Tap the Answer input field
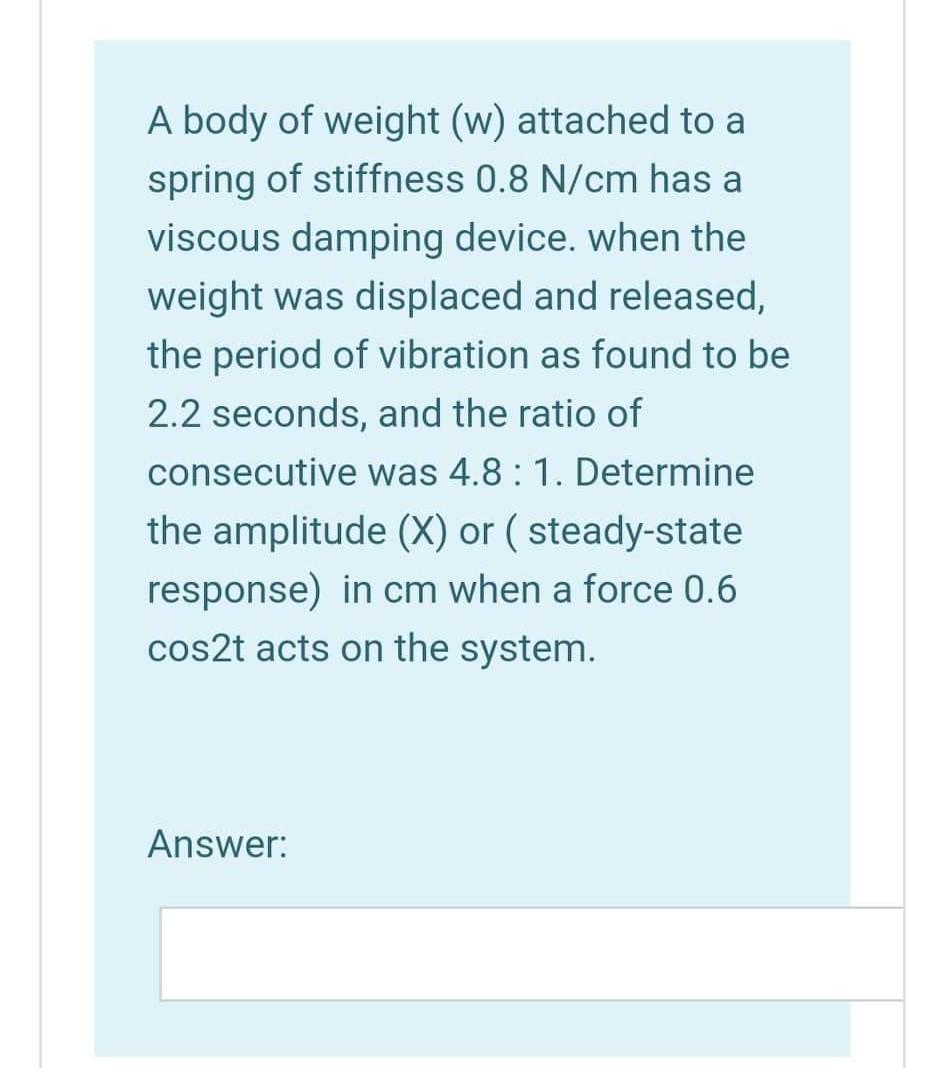945x1068 pixels. (x=530, y=953)
